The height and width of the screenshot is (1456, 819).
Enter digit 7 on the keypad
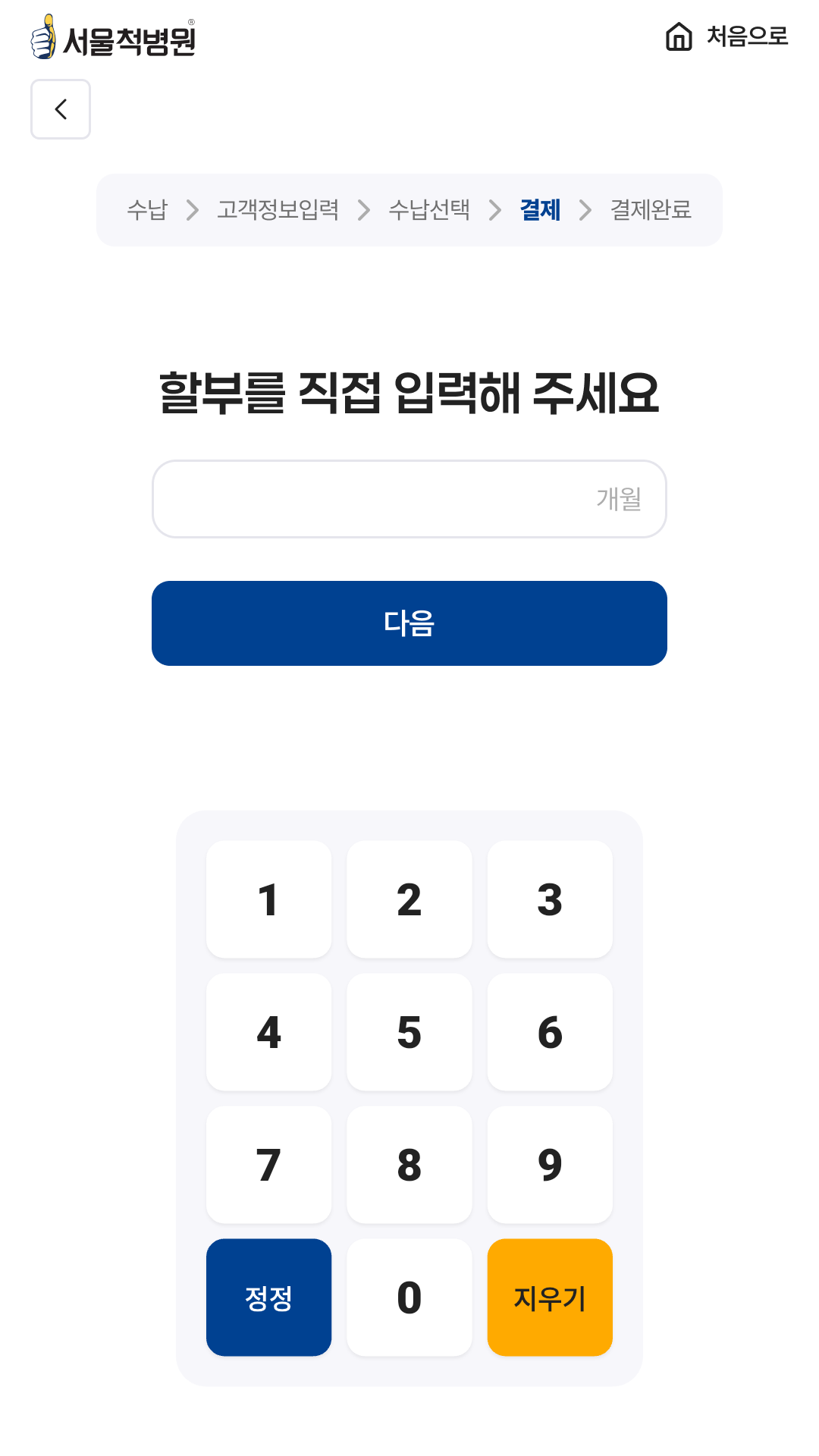pyautogui.click(x=268, y=1165)
